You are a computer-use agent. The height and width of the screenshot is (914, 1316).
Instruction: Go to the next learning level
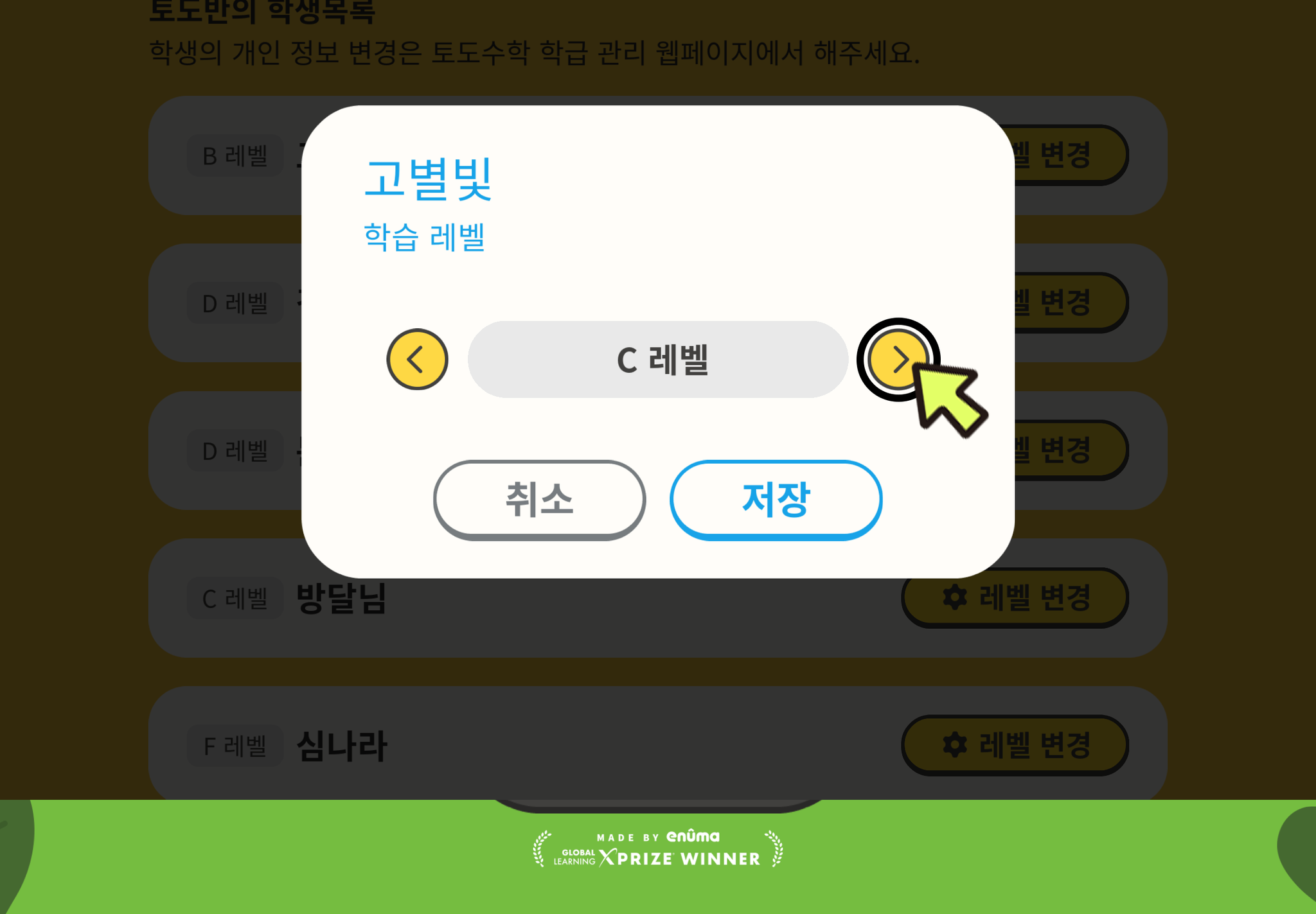[x=898, y=359]
